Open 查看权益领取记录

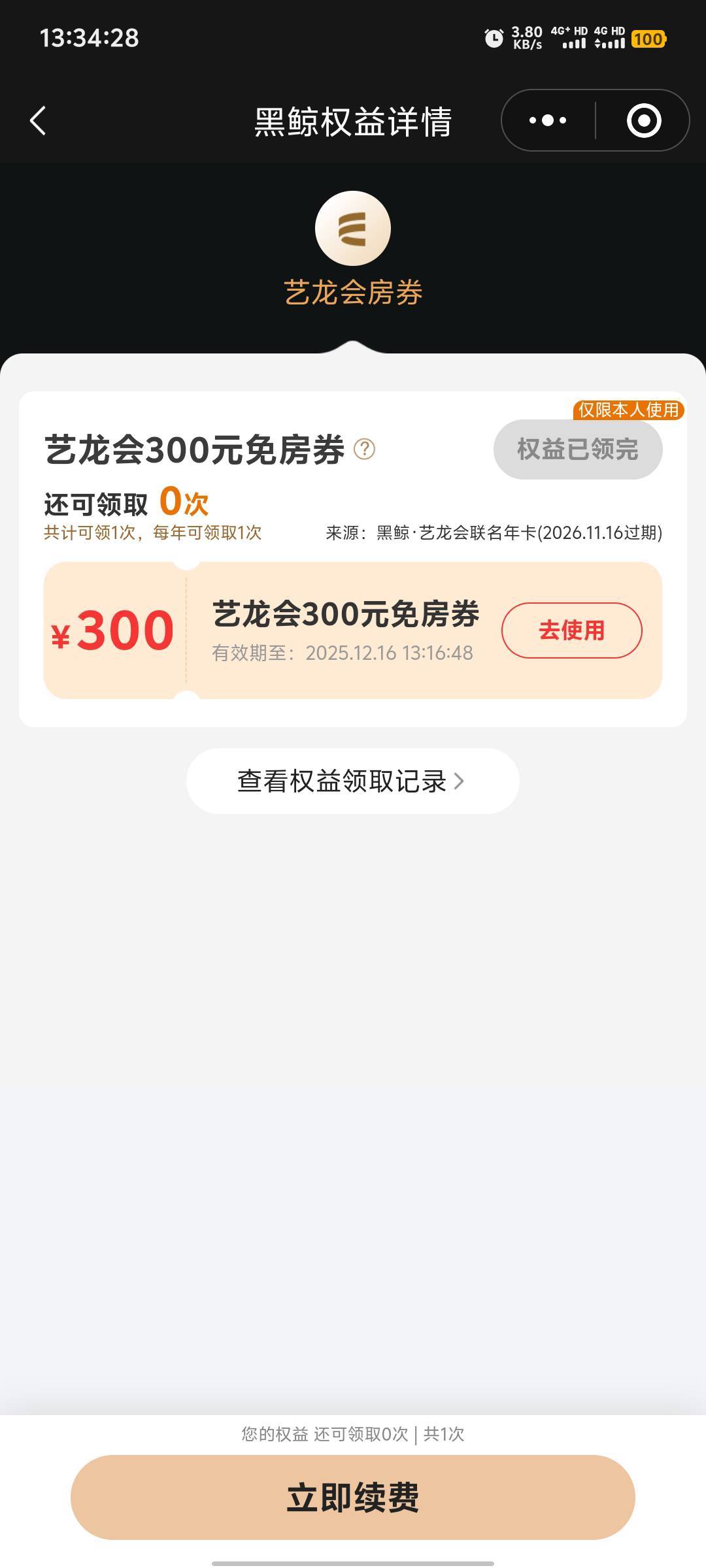(x=353, y=781)
